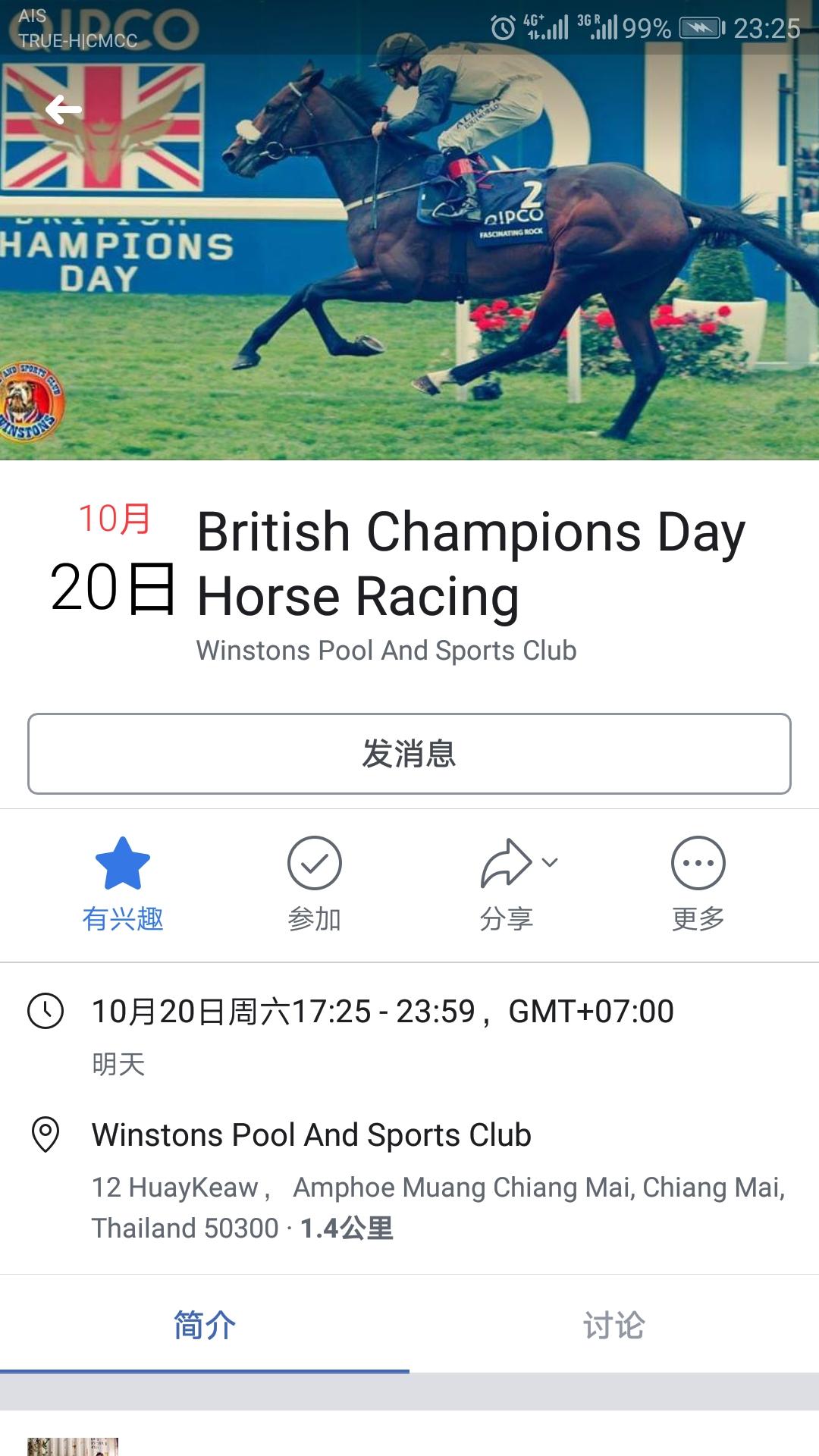Image resolution: width=819 pixels, height=1456 pixels.
Task: Select the 简介 about tab
Action: (205, 1326)
